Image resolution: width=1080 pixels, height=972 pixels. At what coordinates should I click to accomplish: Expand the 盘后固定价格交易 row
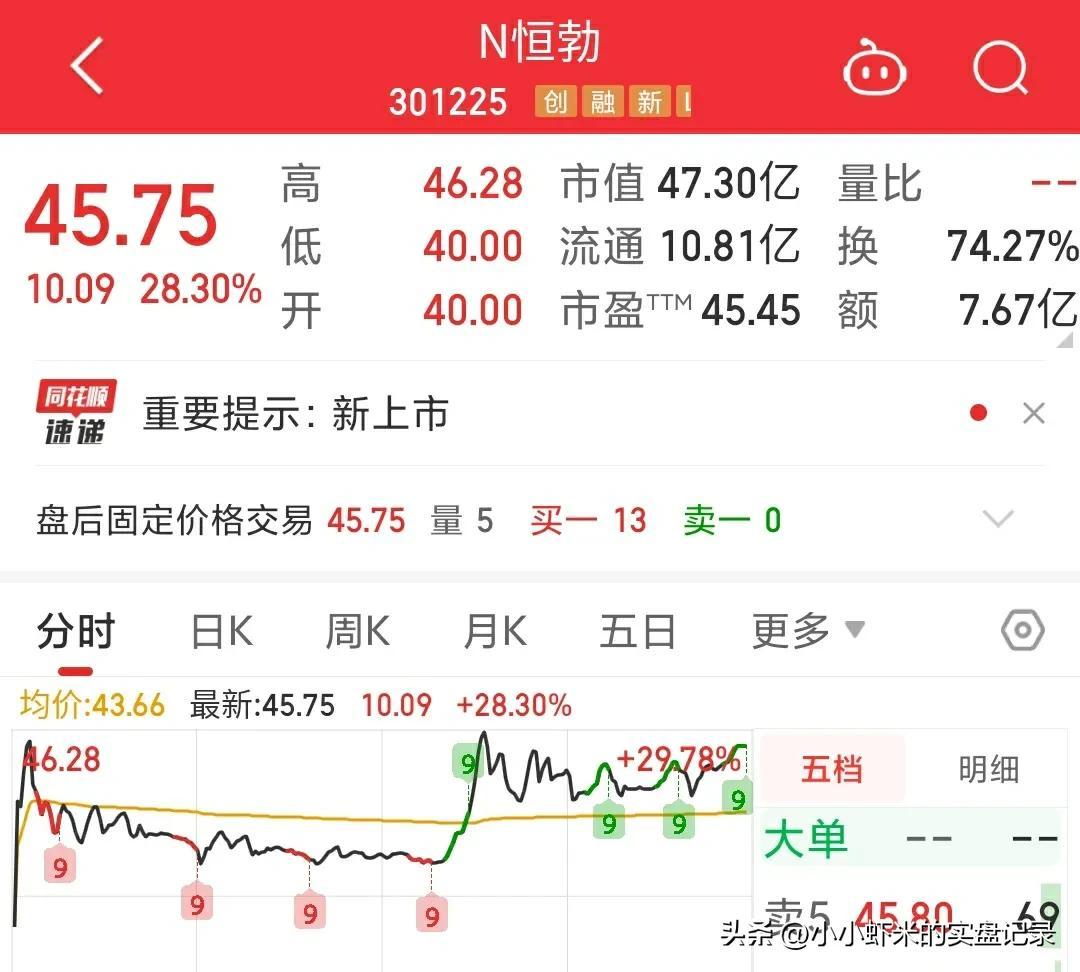997,519
